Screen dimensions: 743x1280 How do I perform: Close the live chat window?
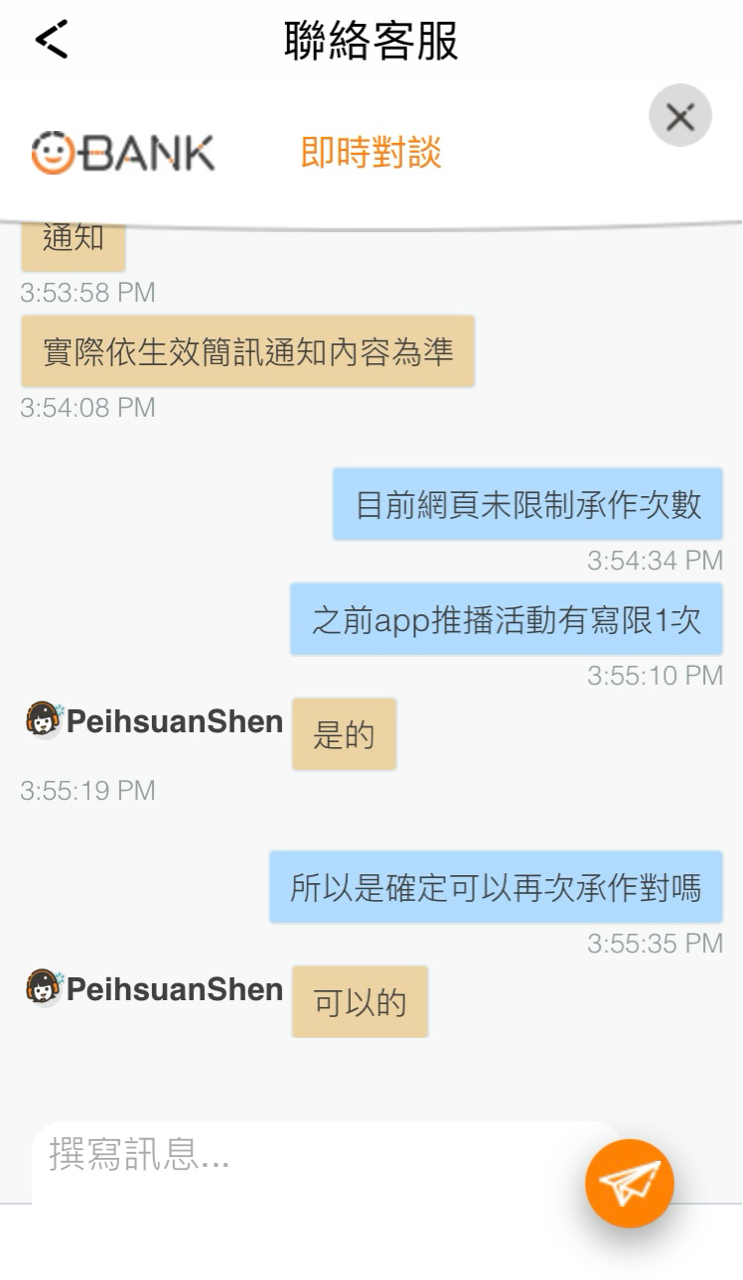[680, 117]
